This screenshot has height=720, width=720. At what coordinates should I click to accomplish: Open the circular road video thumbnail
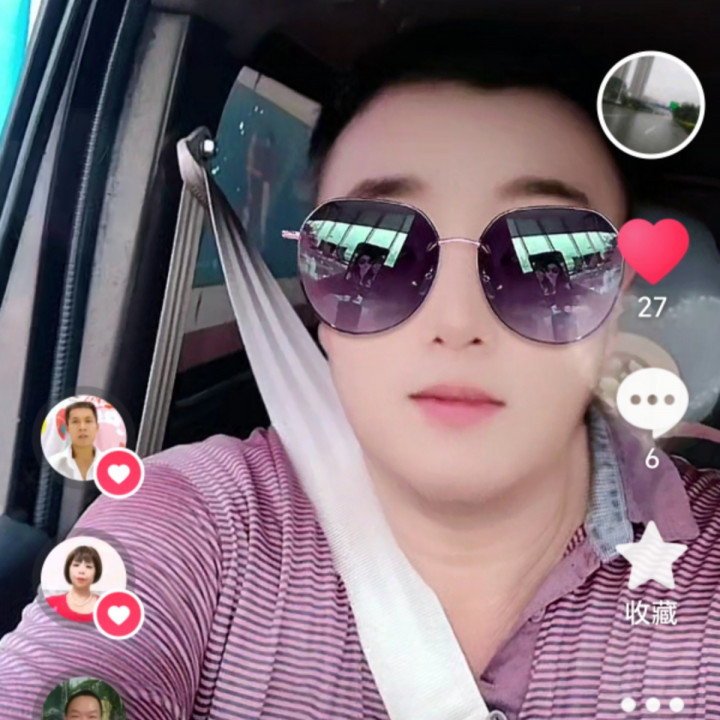coord(651,105)
